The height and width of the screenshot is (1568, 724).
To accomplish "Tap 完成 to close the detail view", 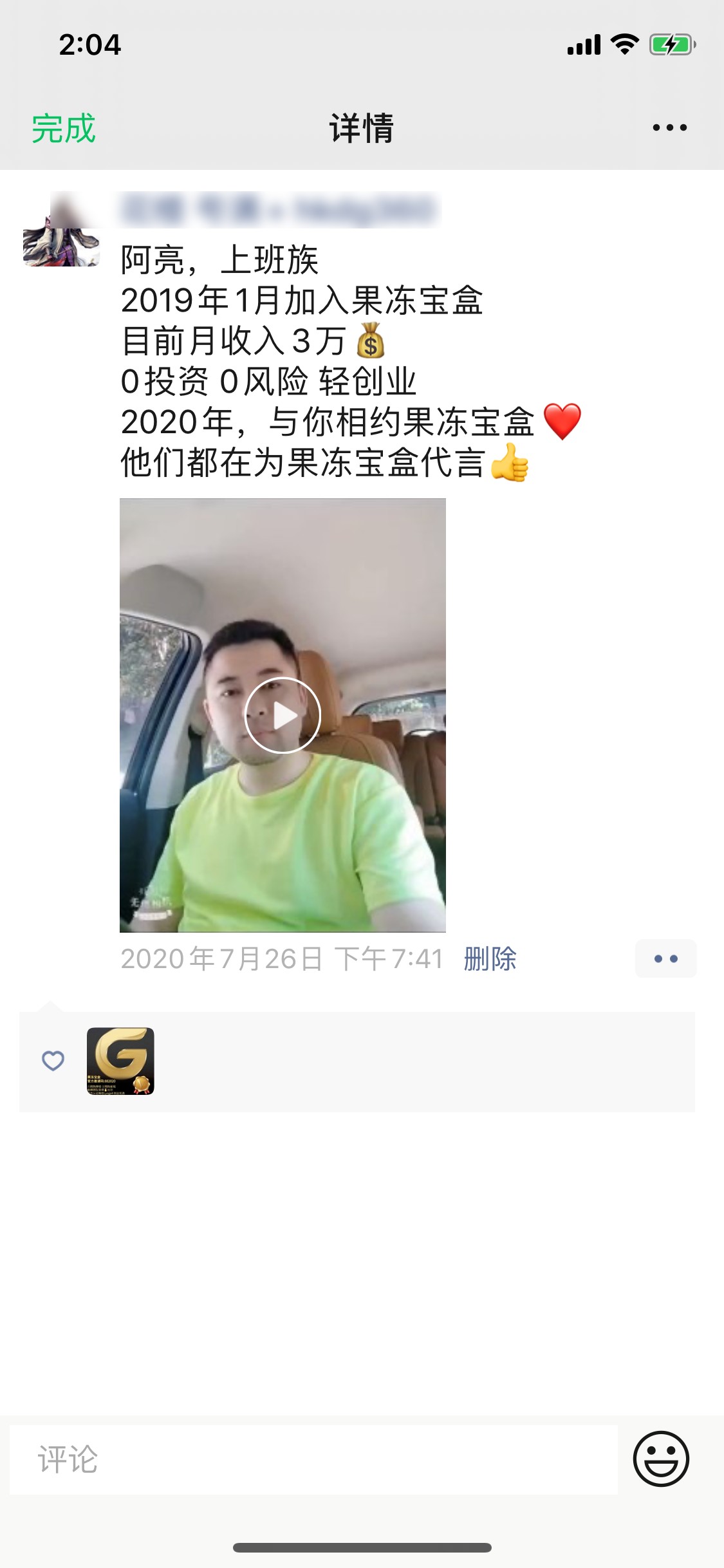I will pos(64,128).
